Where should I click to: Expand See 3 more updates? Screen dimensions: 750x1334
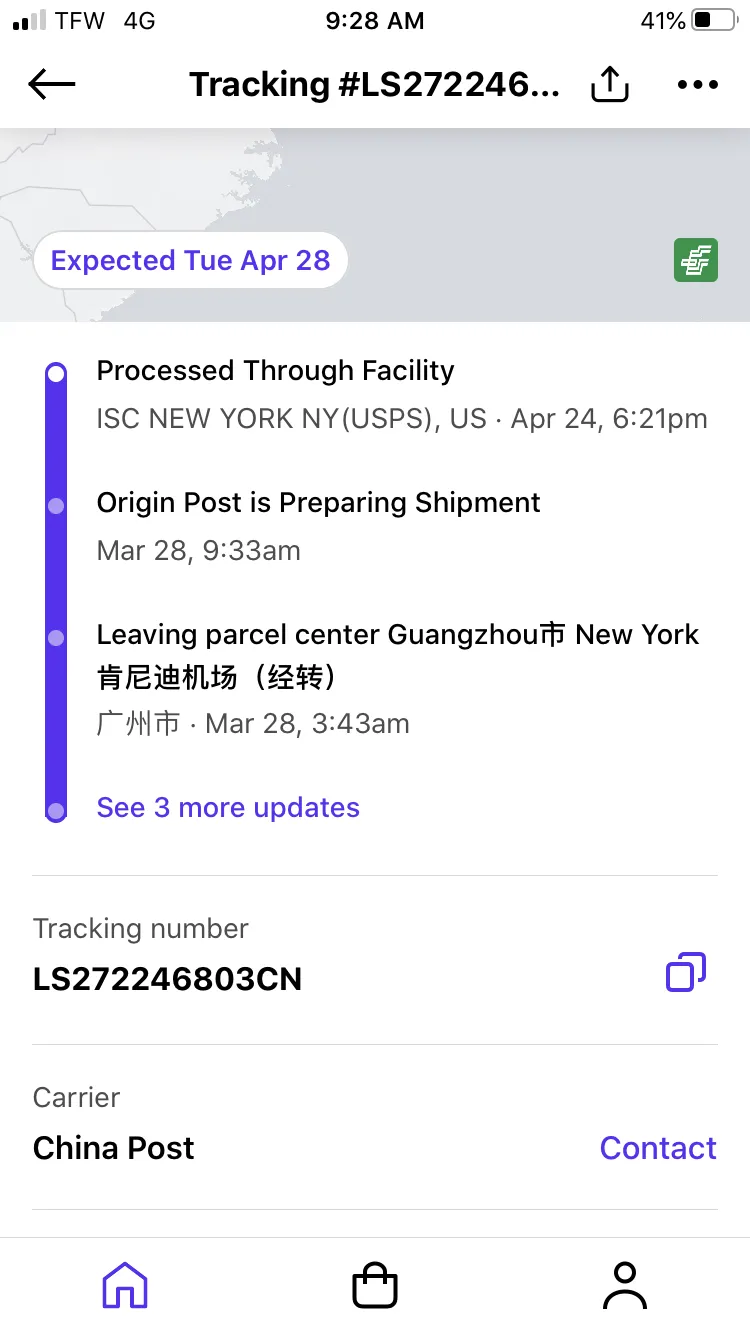point(228,808)
